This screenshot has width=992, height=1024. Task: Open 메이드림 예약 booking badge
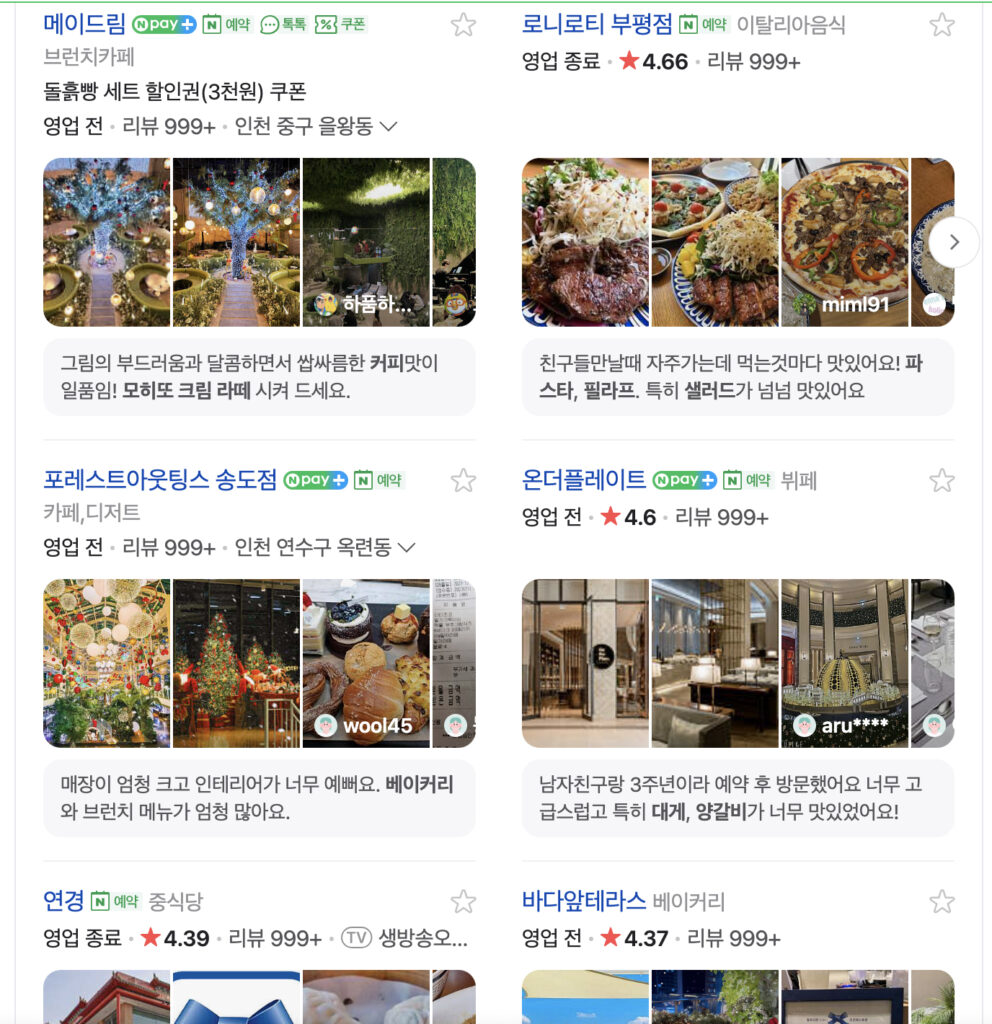[226, 24]
